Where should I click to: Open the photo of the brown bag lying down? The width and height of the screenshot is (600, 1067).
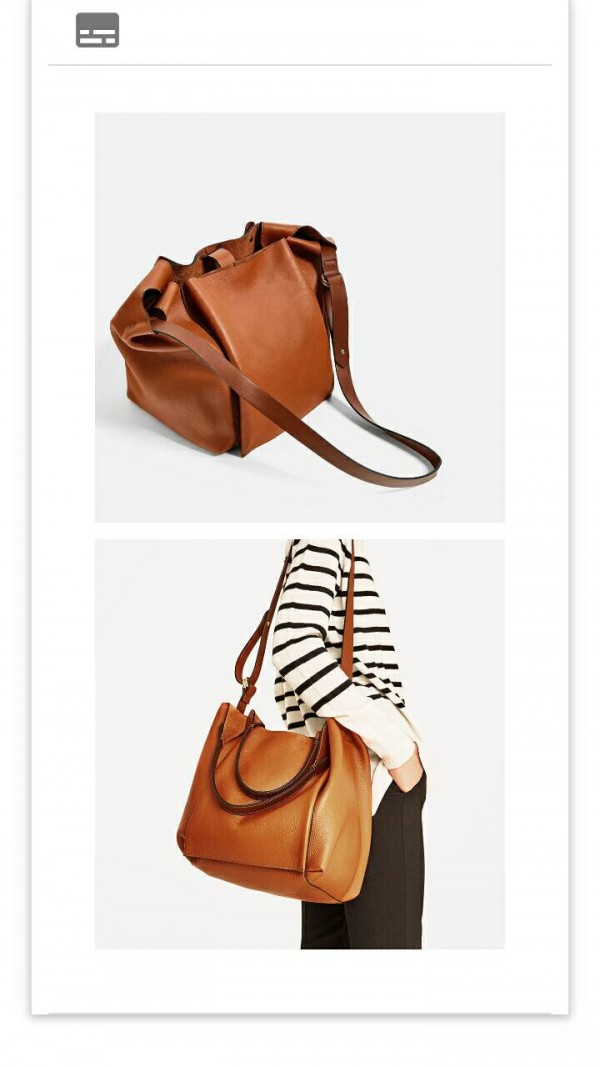[x=299, y=317]
